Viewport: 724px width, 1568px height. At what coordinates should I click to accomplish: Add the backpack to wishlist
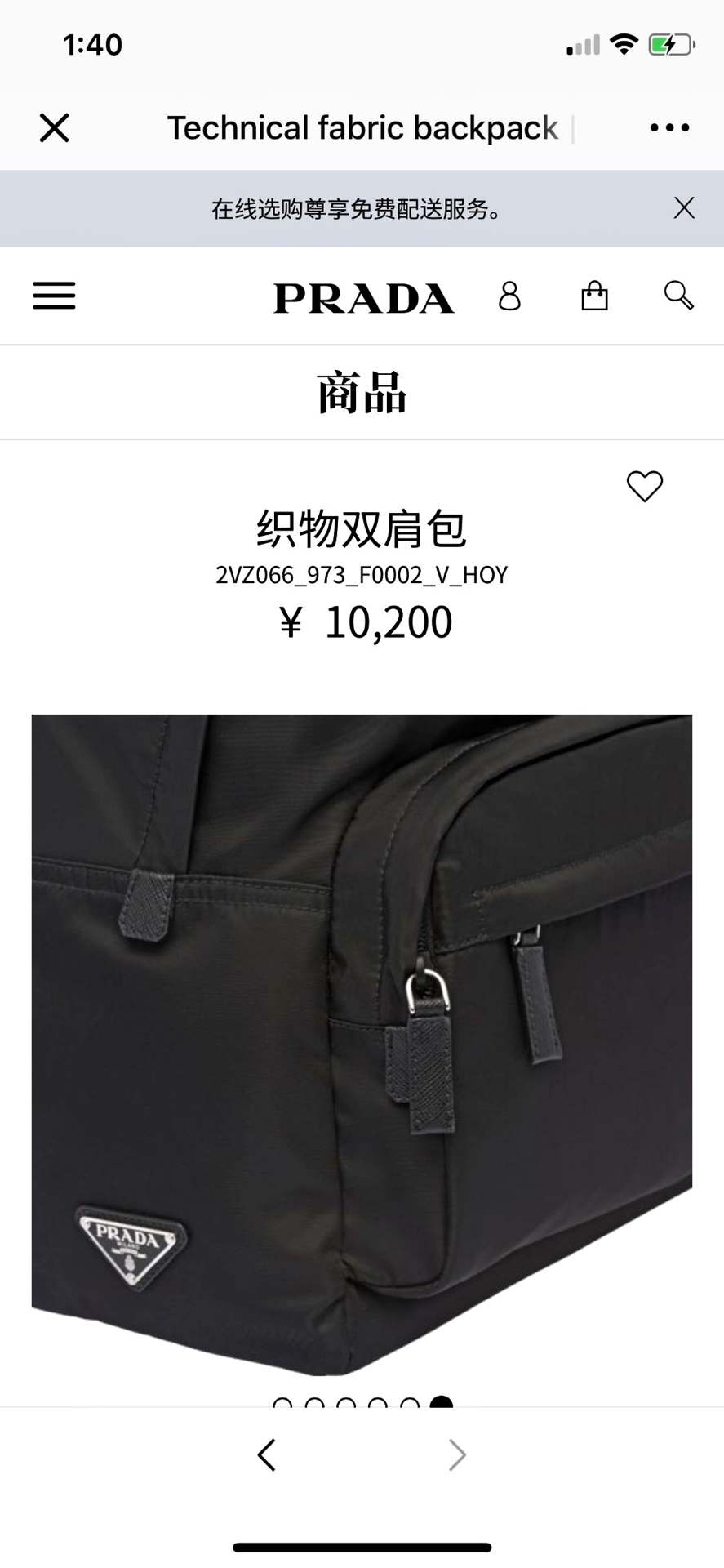coord(644,487)
